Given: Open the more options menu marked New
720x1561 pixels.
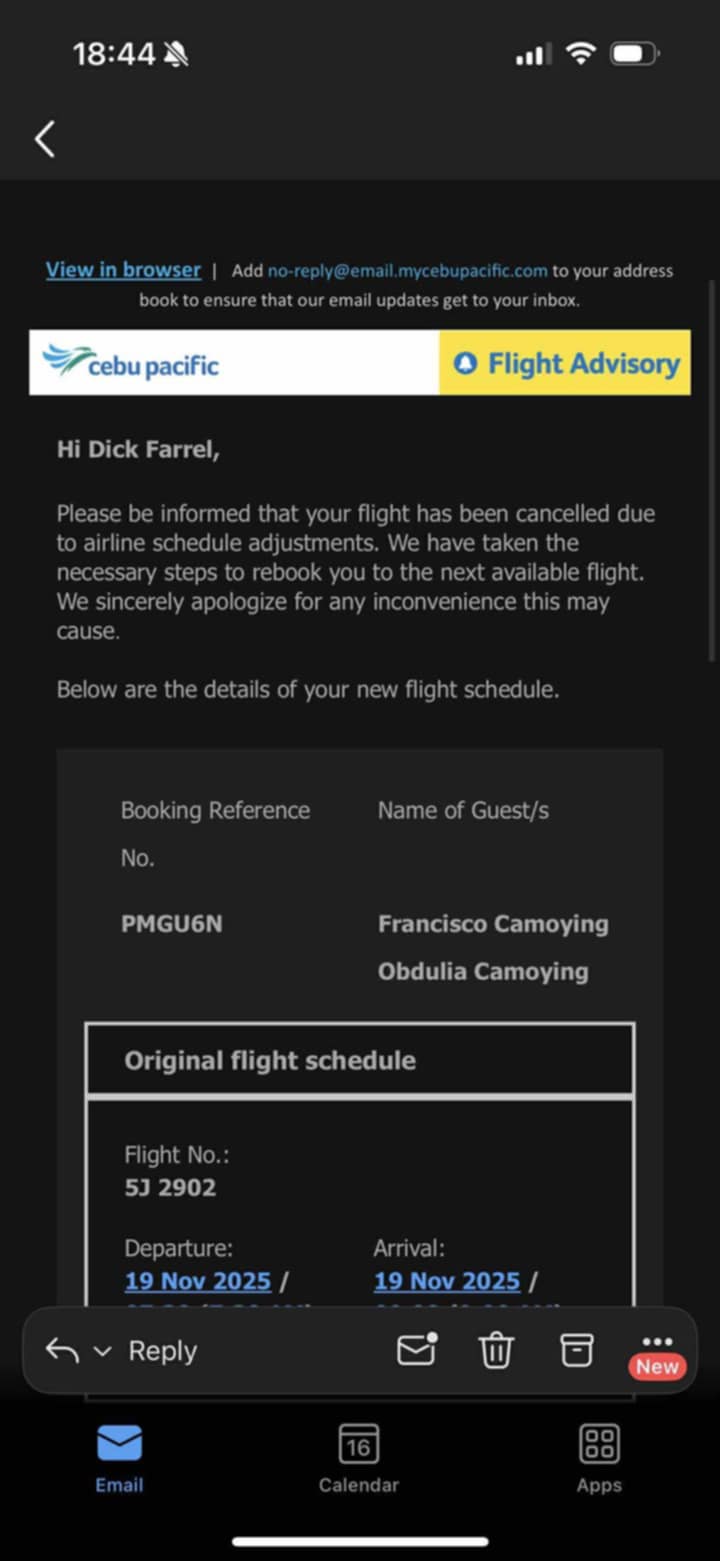Looking at the screenshot, I should (657, 1351).
